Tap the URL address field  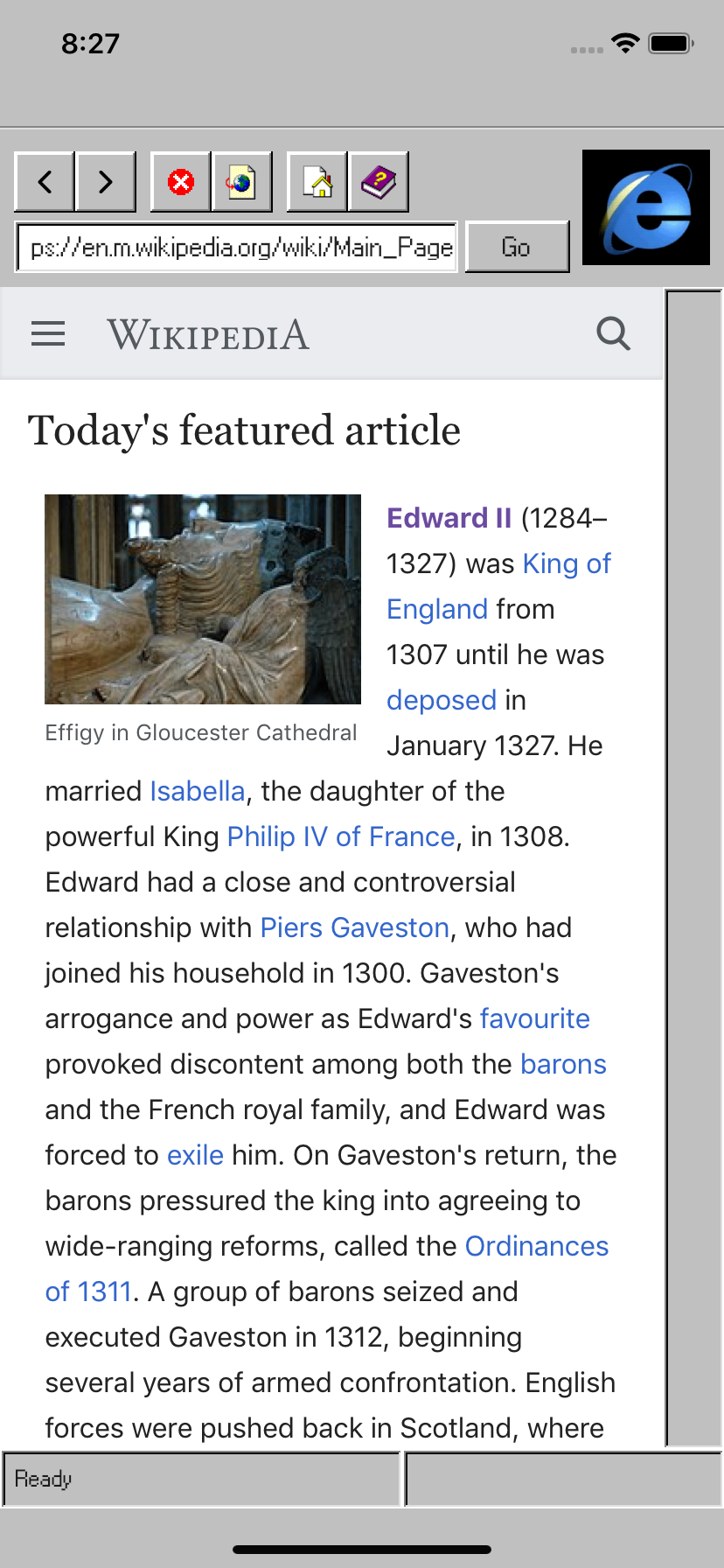(237, 248)
